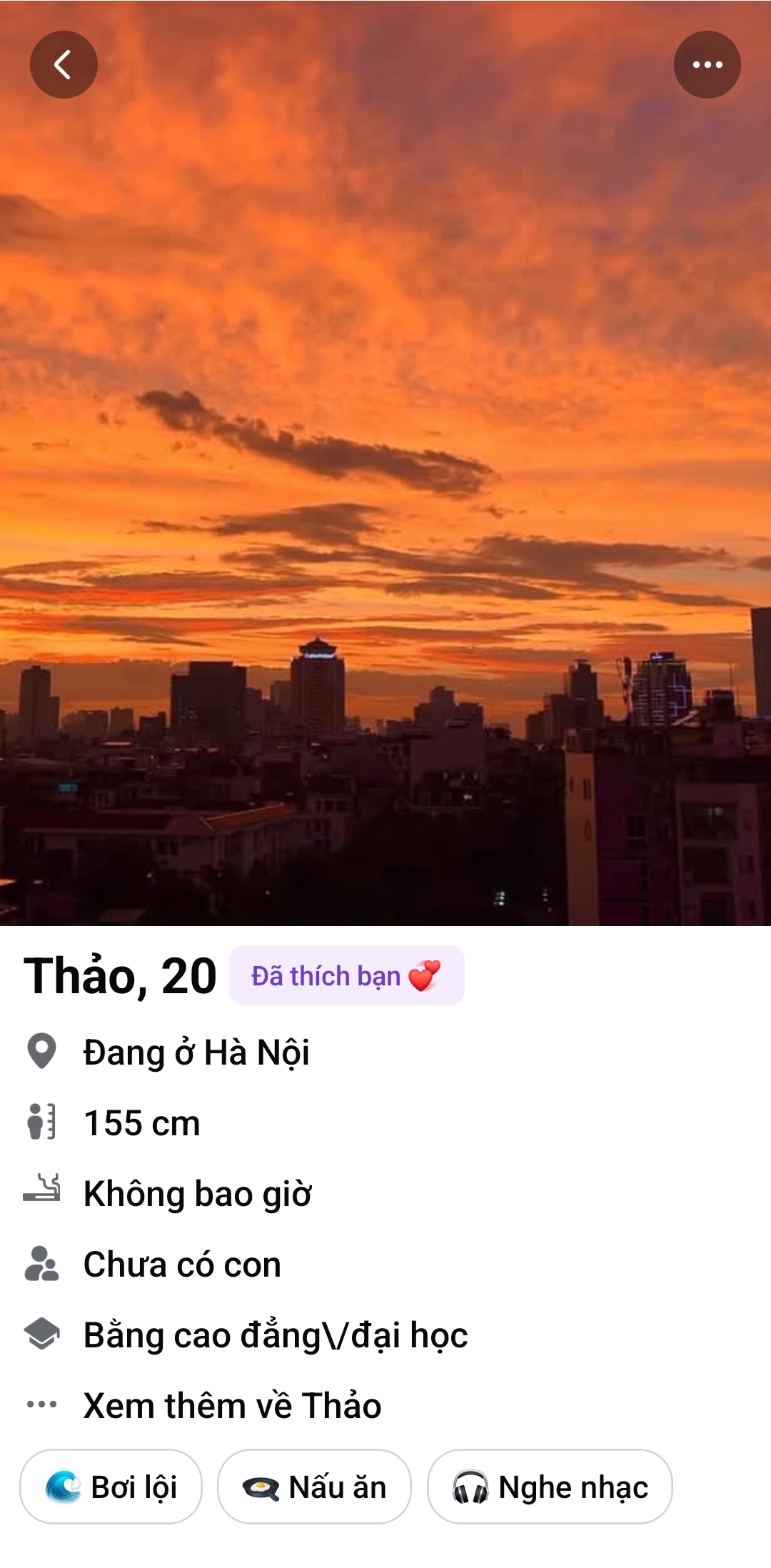Open the three-dot overflow menu
This screenshot has height=1568, width=771.
point(707,64)
